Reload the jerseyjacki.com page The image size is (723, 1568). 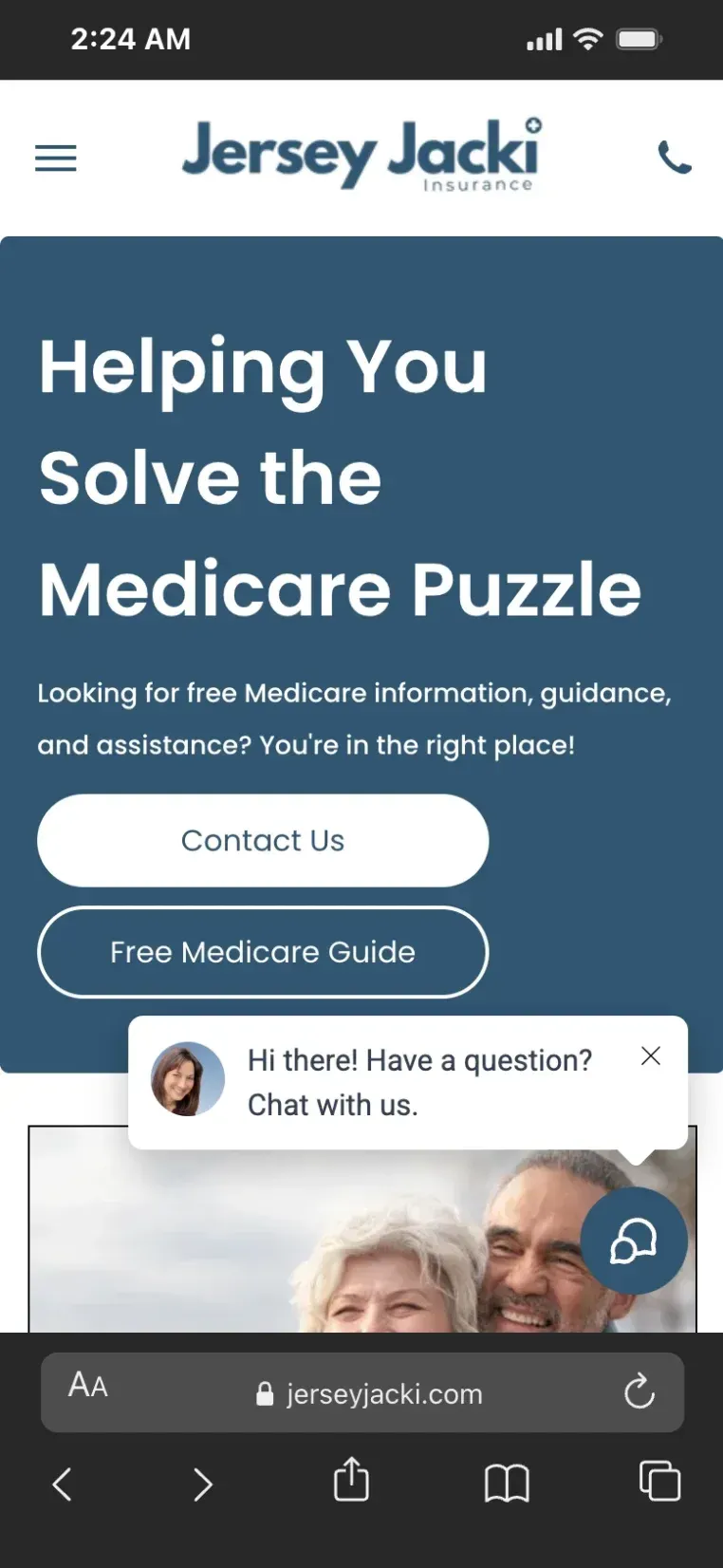[640, 1392]
